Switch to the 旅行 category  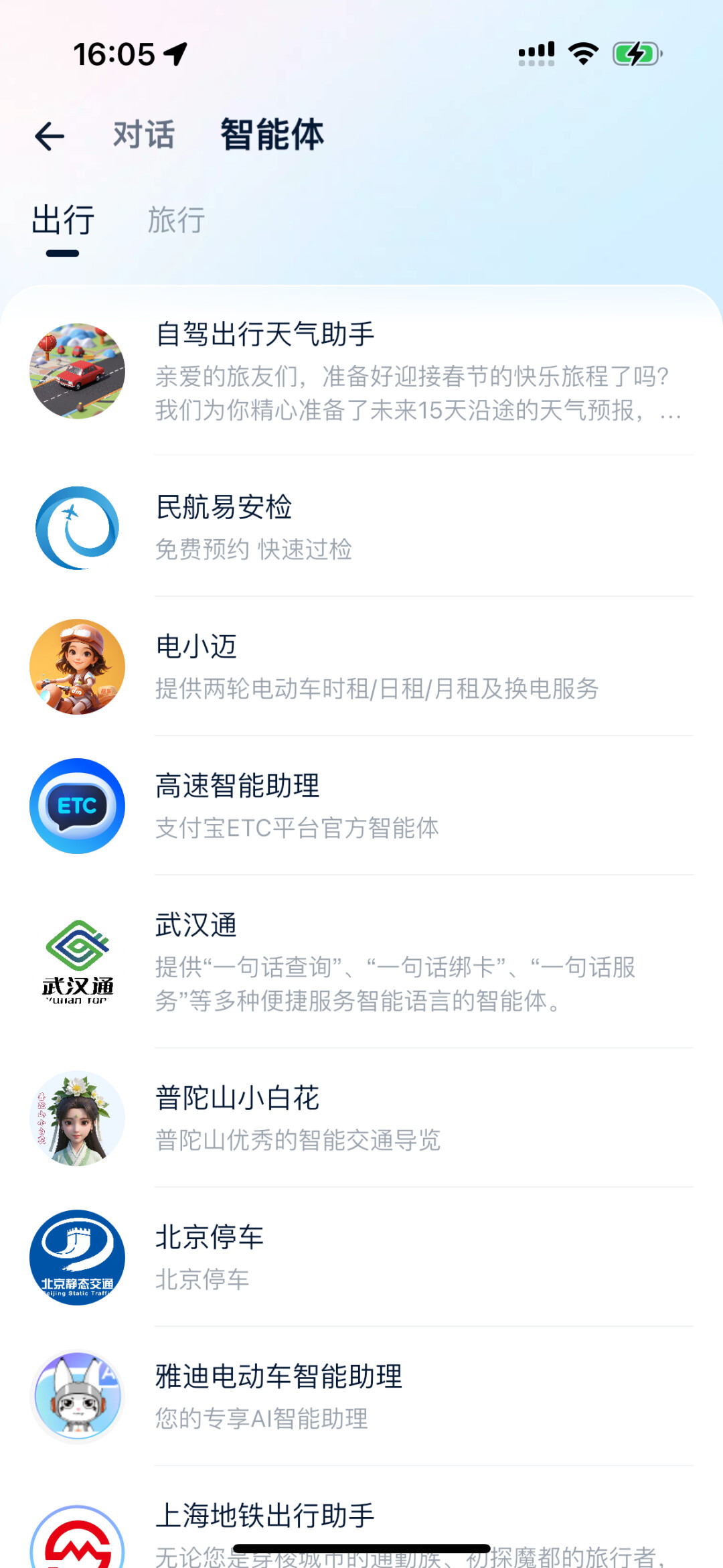[176, 220]
